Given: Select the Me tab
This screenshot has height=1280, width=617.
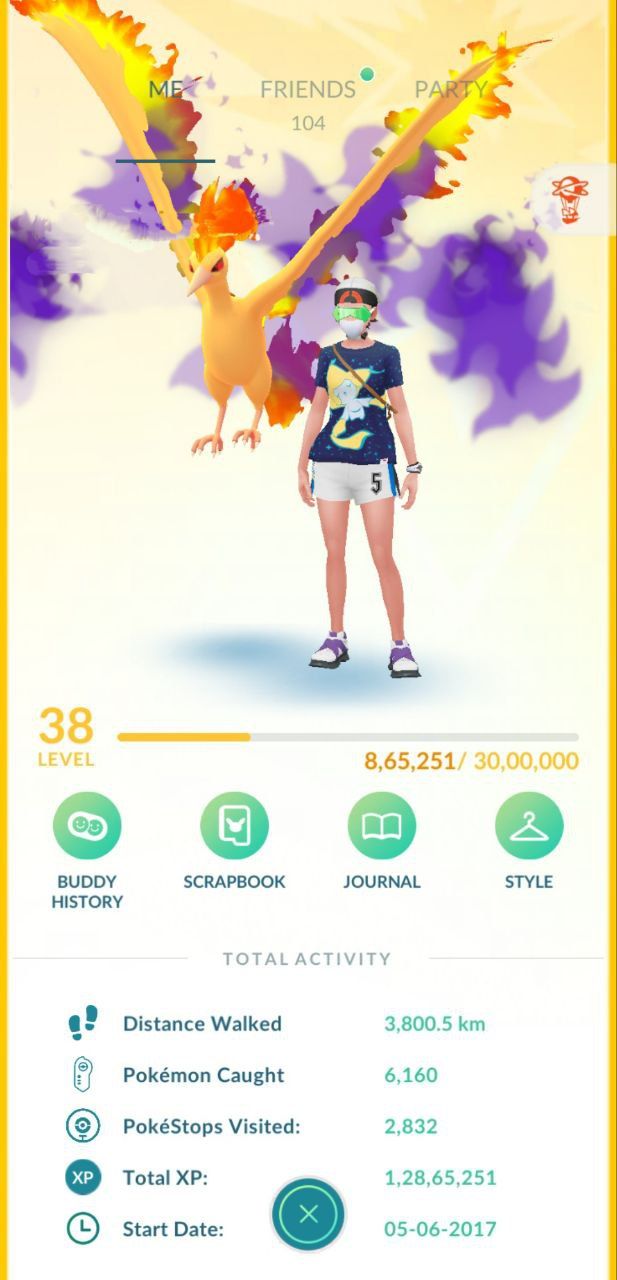Looking at the screenshot, I should 165,90.
